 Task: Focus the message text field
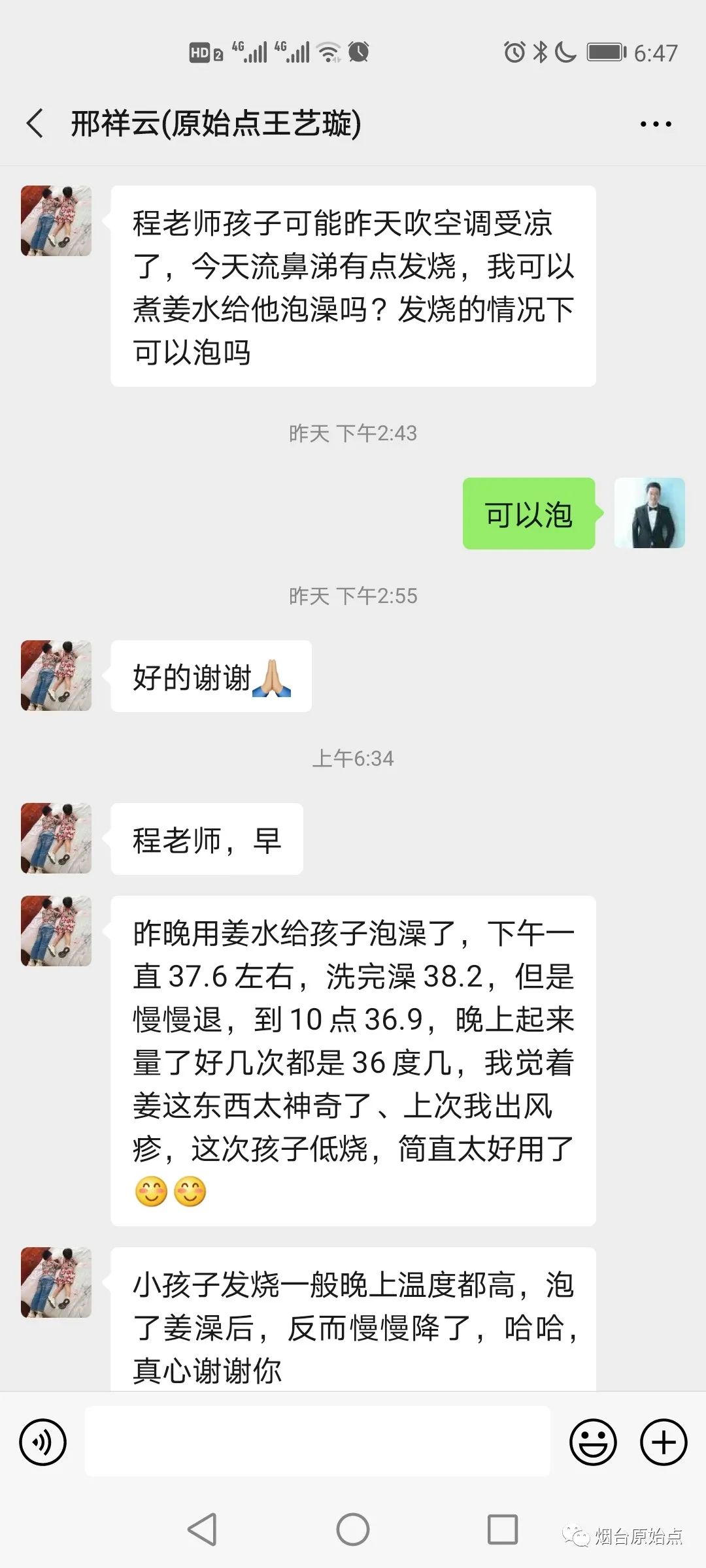click(x=317, y=1441)
